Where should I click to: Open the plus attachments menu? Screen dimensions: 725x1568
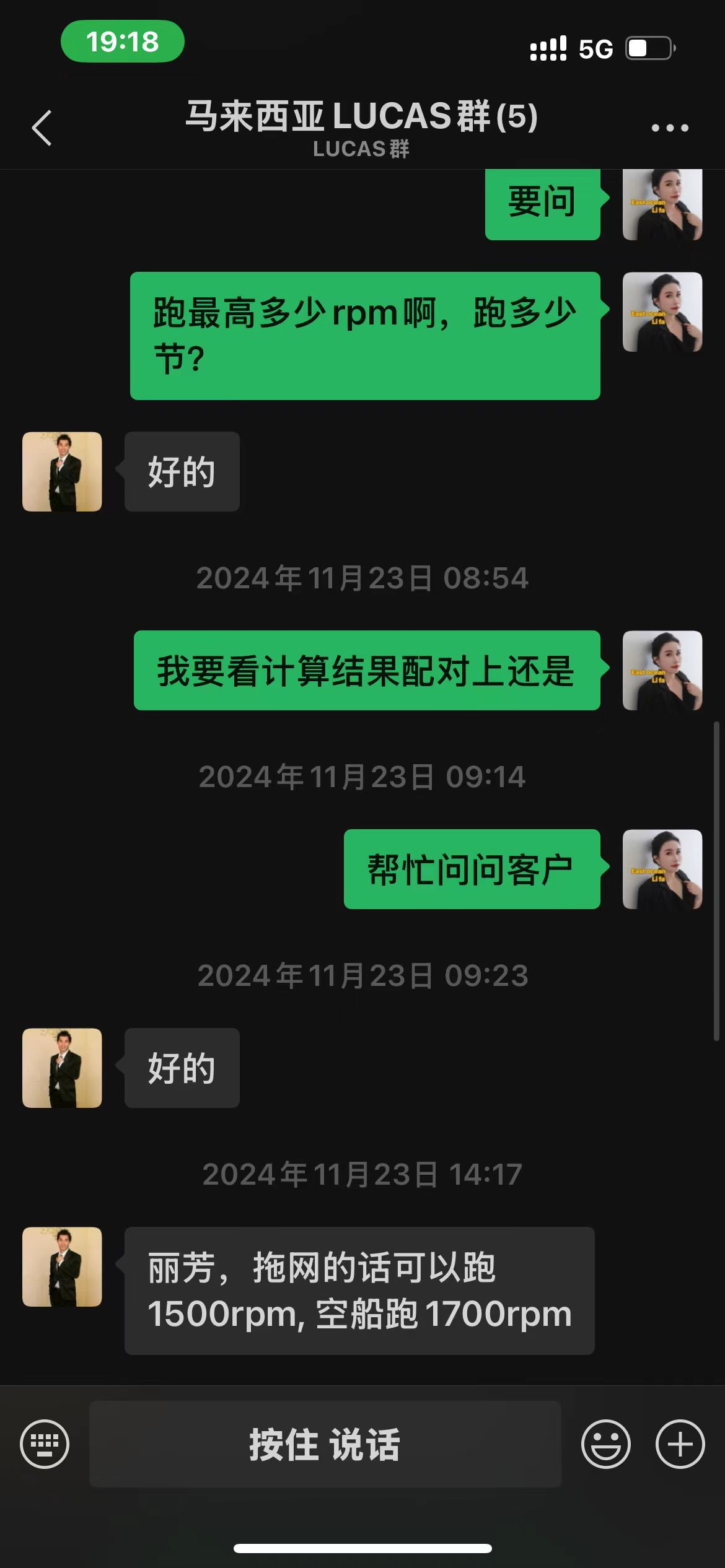tap(680, 1444)
